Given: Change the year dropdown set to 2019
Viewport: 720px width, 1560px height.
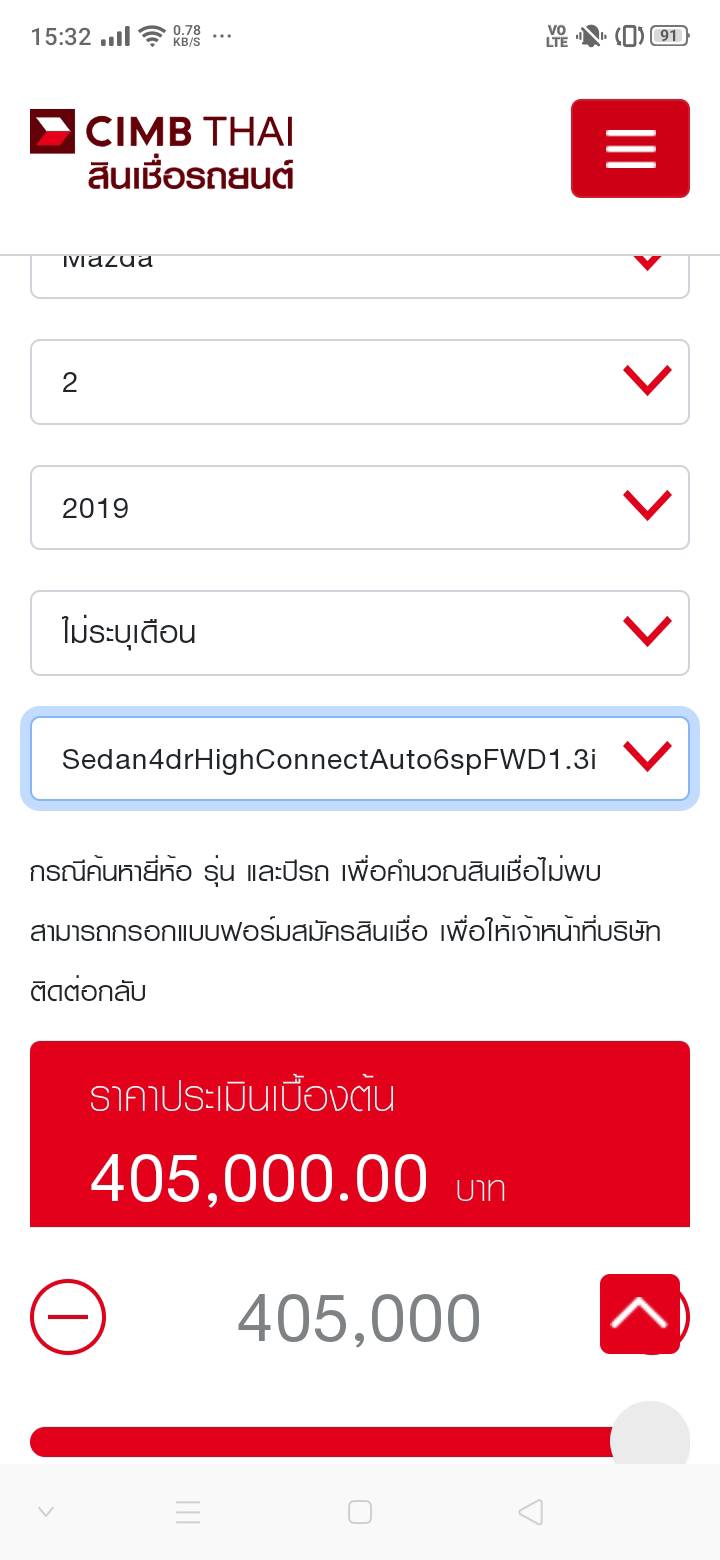Looking at the screenshot, I should tap(360, 507).
